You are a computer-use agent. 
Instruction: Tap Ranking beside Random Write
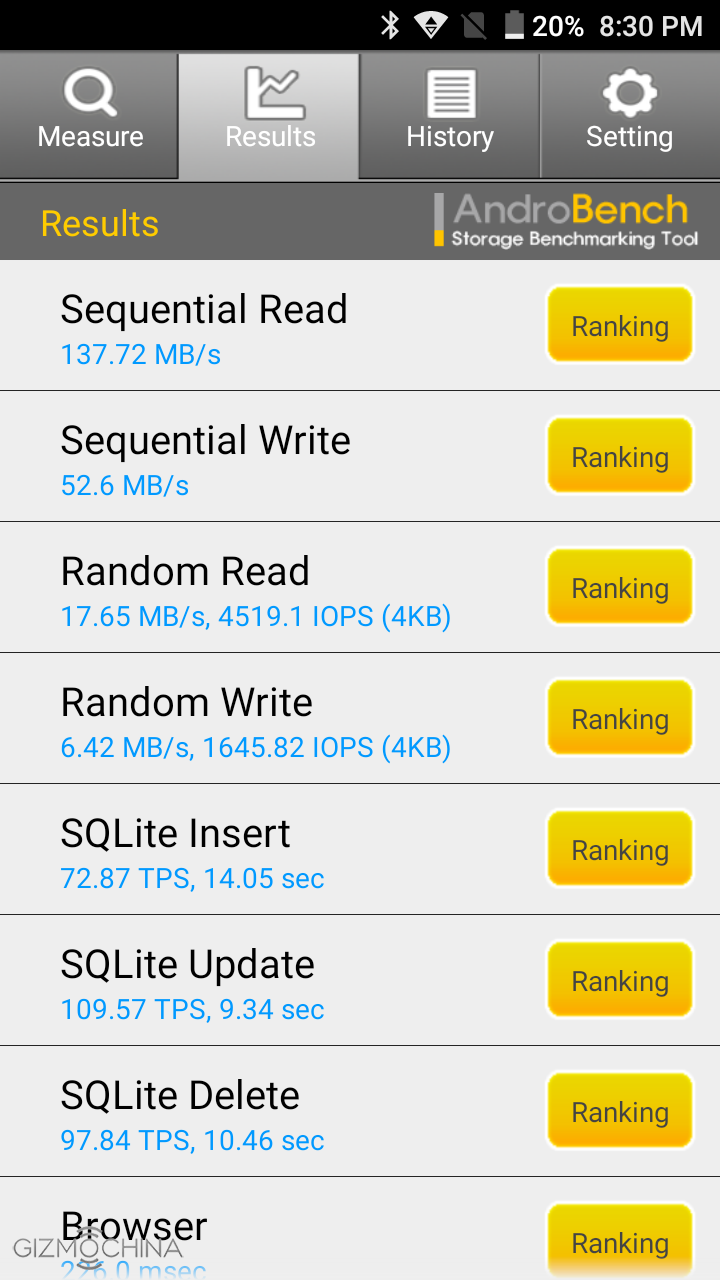pos(620,718)
